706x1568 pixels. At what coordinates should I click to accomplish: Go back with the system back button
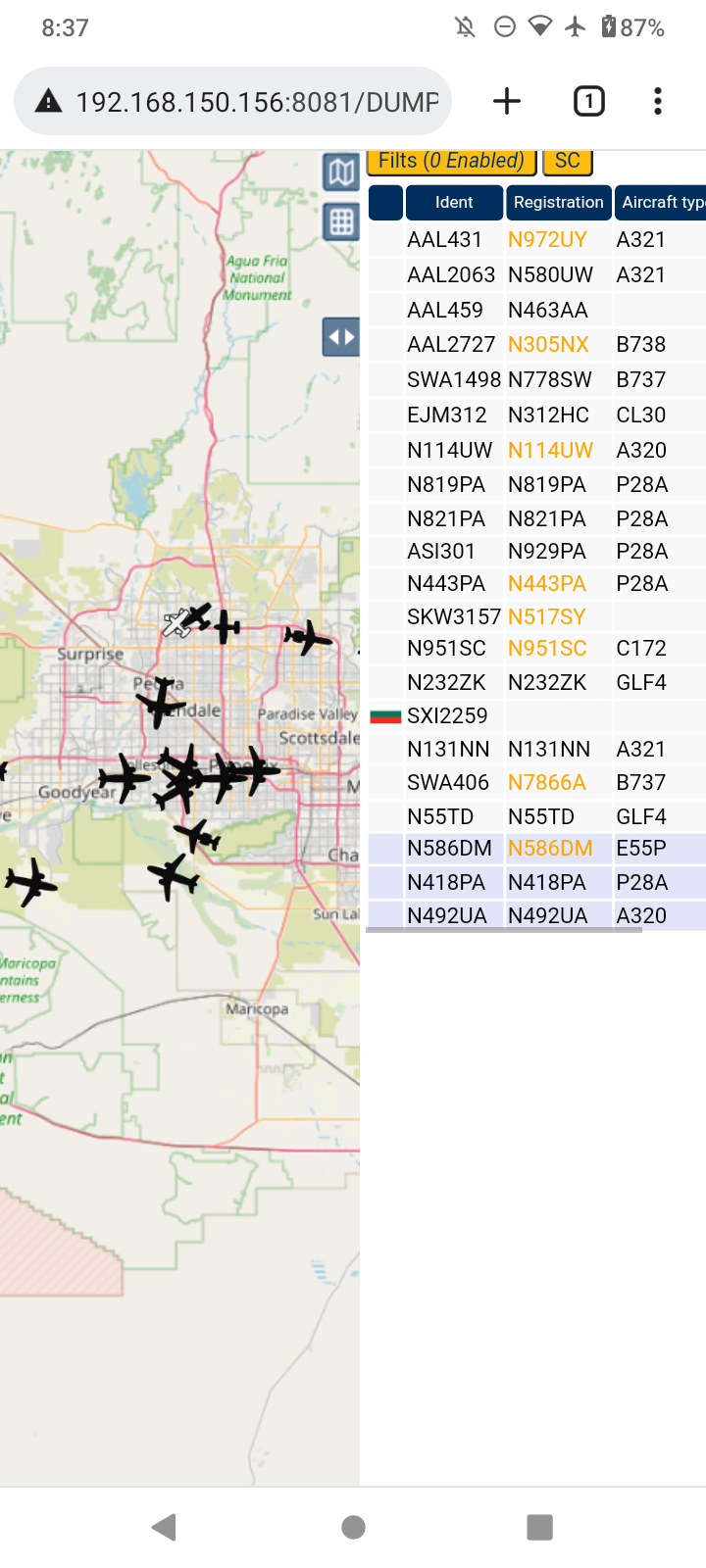[165, 1526]
